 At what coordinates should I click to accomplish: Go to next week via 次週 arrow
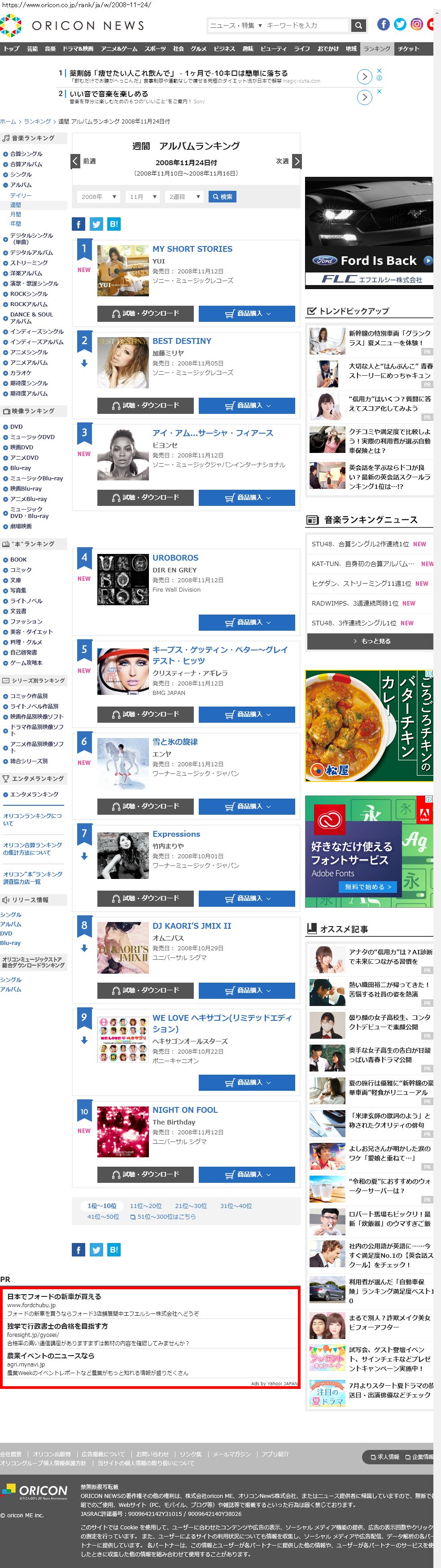(296, 161)
